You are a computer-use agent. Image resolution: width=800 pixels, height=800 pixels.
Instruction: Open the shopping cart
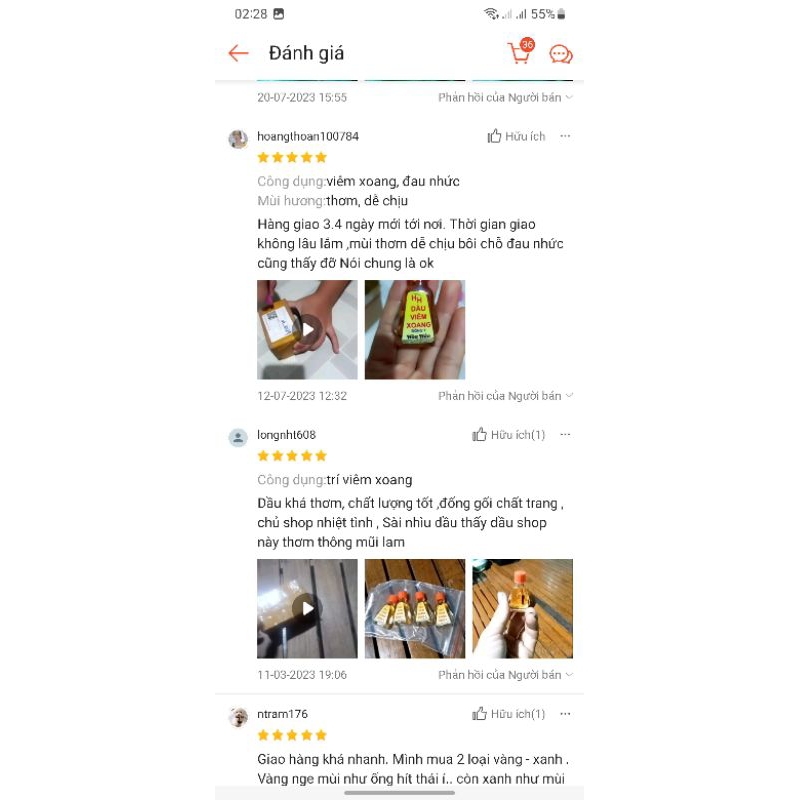pyautogui.click(x=520, y=53)
